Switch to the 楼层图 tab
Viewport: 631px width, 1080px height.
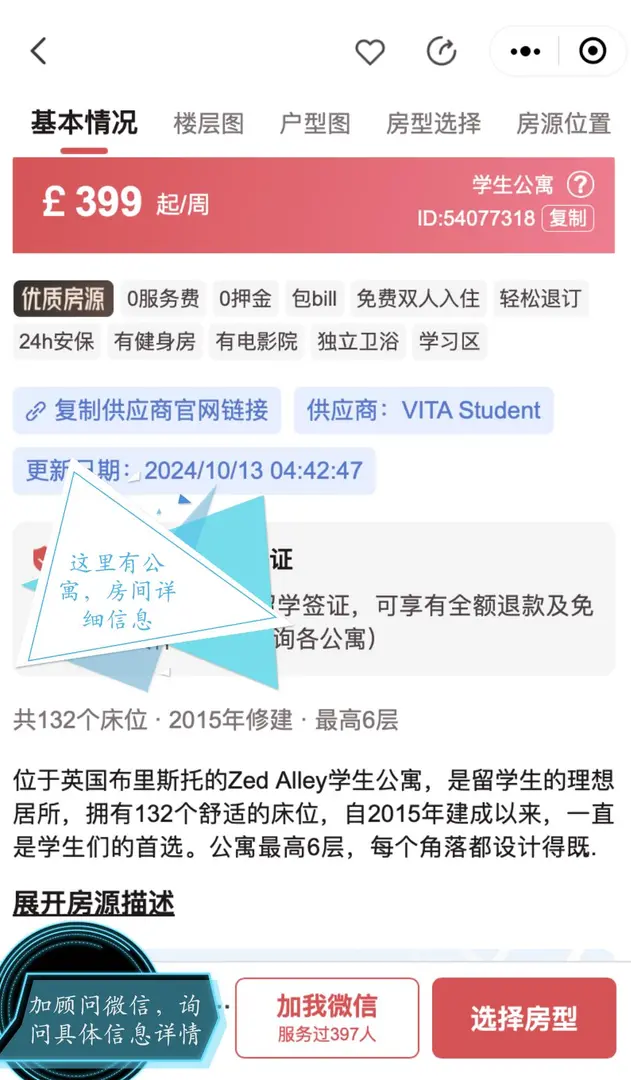coord(208,124)
